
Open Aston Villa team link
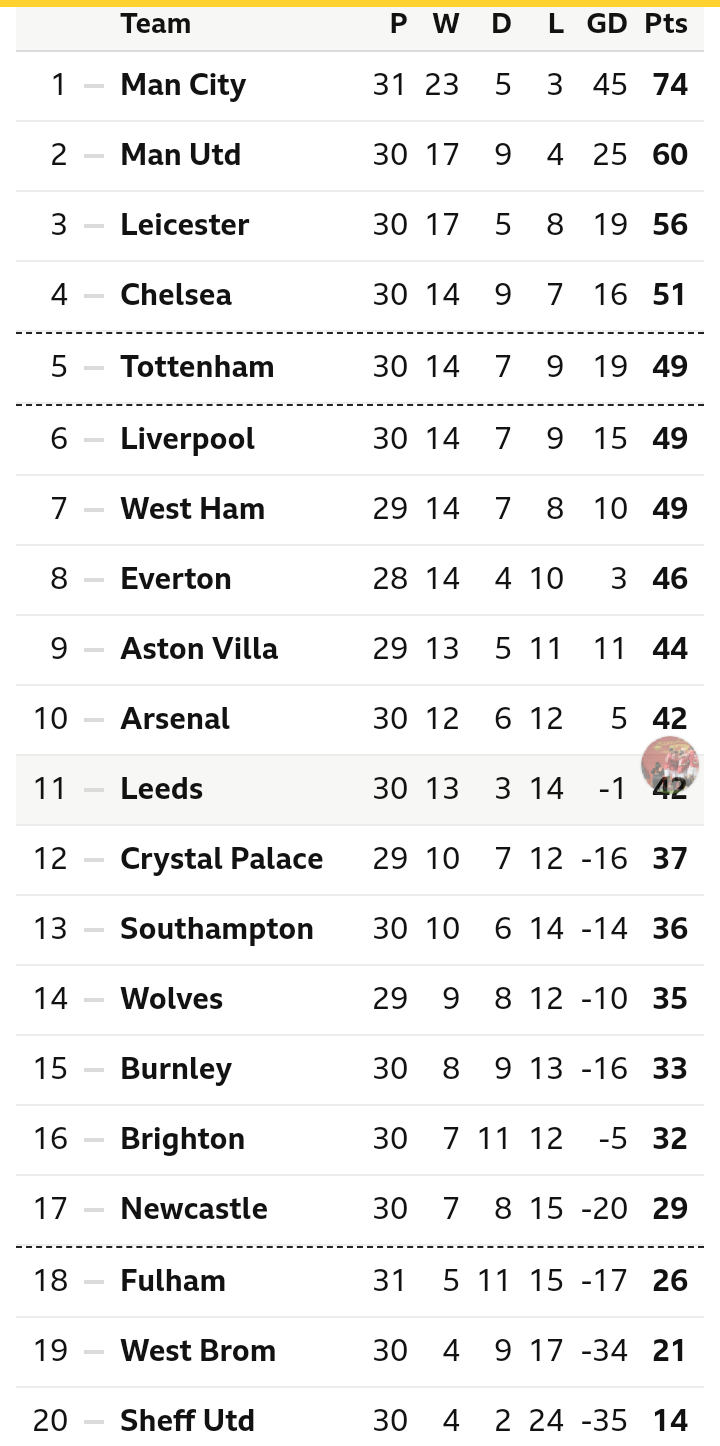click(199, 649)
